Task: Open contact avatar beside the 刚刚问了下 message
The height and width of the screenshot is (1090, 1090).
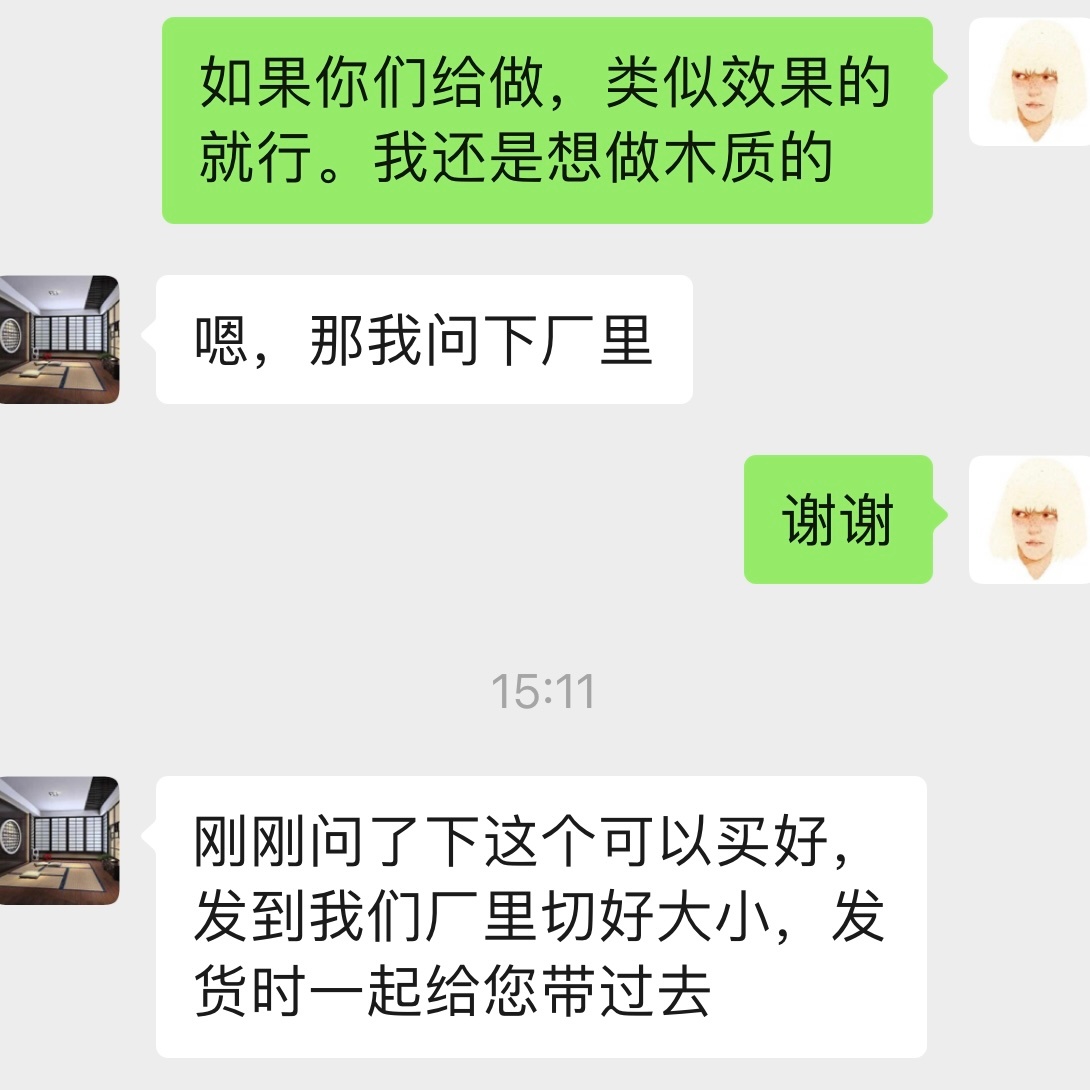Action: pyautogui.click(x=59, y=840)
